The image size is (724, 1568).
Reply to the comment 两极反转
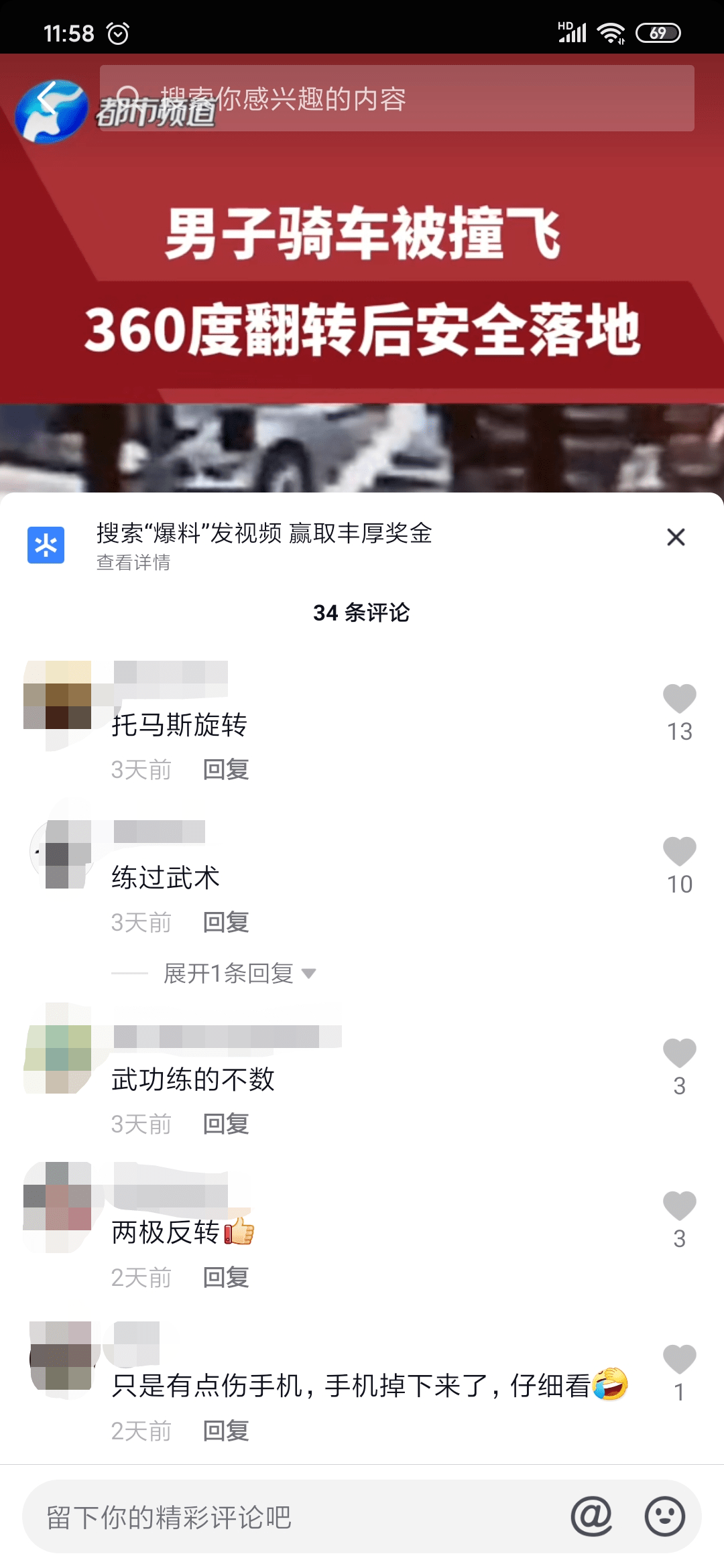(226, 1277)
